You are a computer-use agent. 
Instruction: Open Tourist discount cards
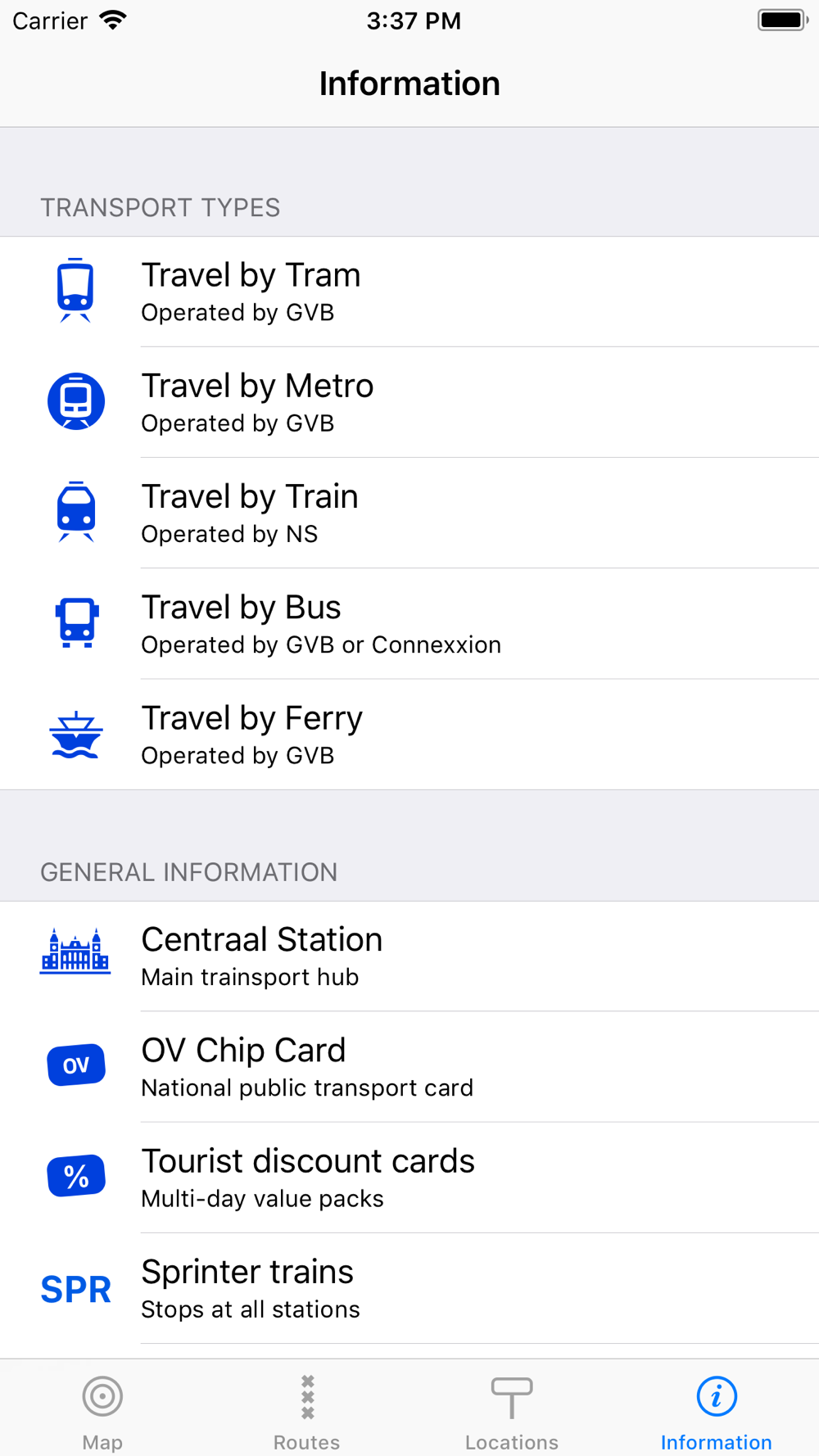click(x=409, y=1178)
